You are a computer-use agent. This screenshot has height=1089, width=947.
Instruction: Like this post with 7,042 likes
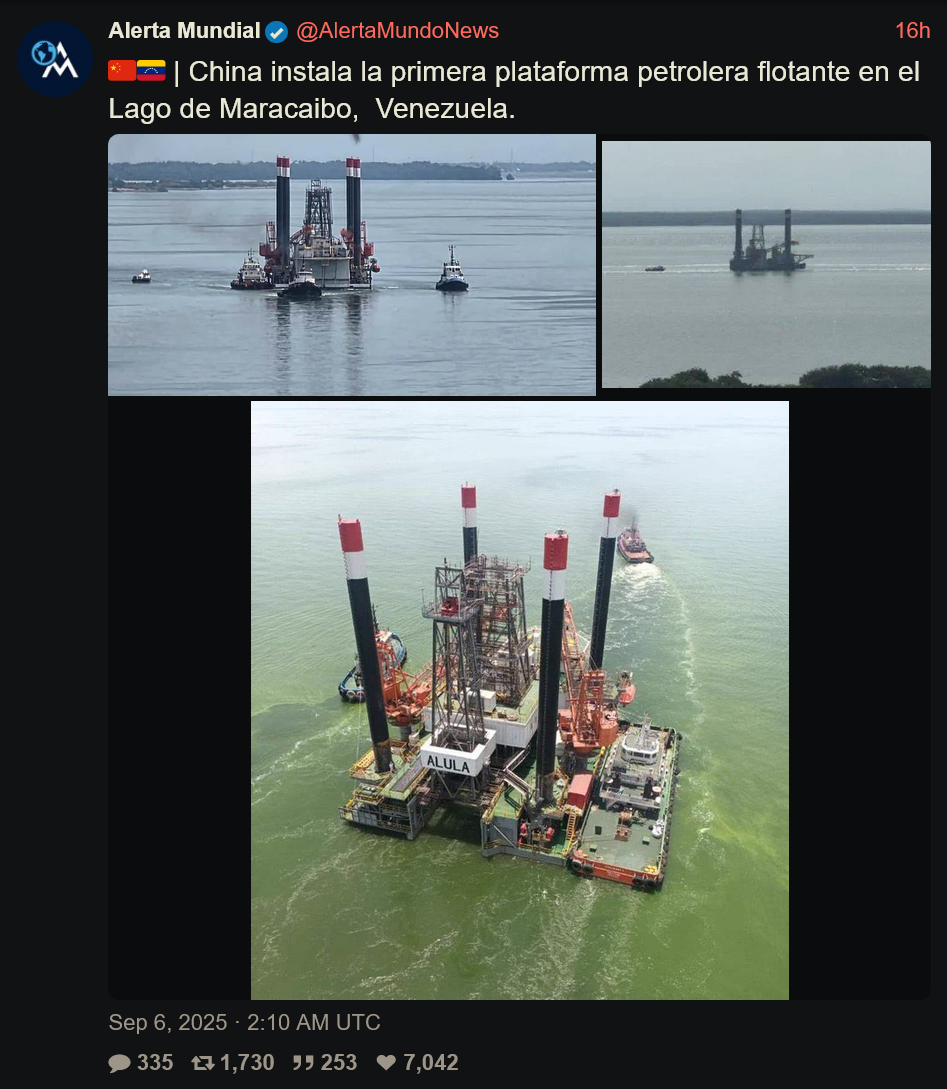[417, 1062]
